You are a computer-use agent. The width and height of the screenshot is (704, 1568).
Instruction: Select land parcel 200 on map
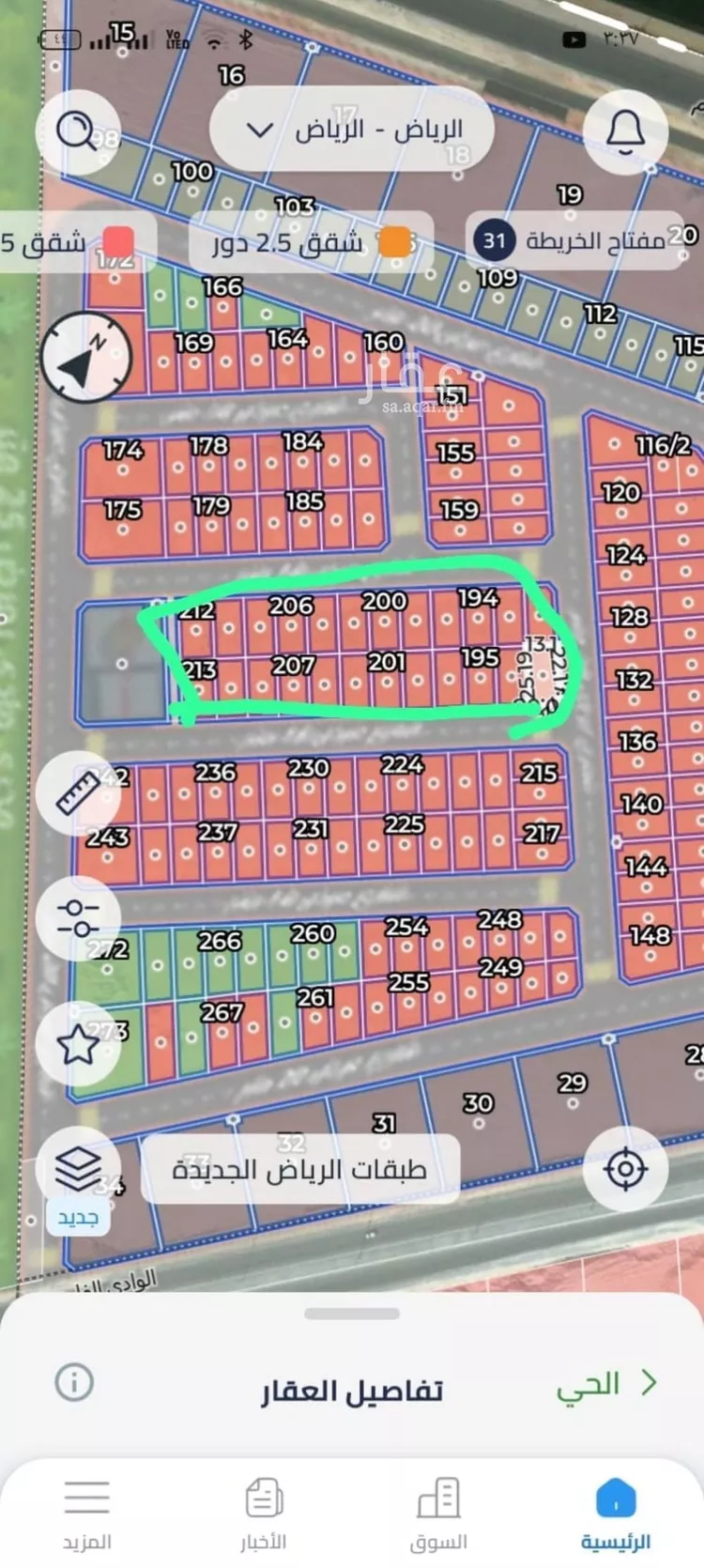pyautogui.click(x=385, y=601)
